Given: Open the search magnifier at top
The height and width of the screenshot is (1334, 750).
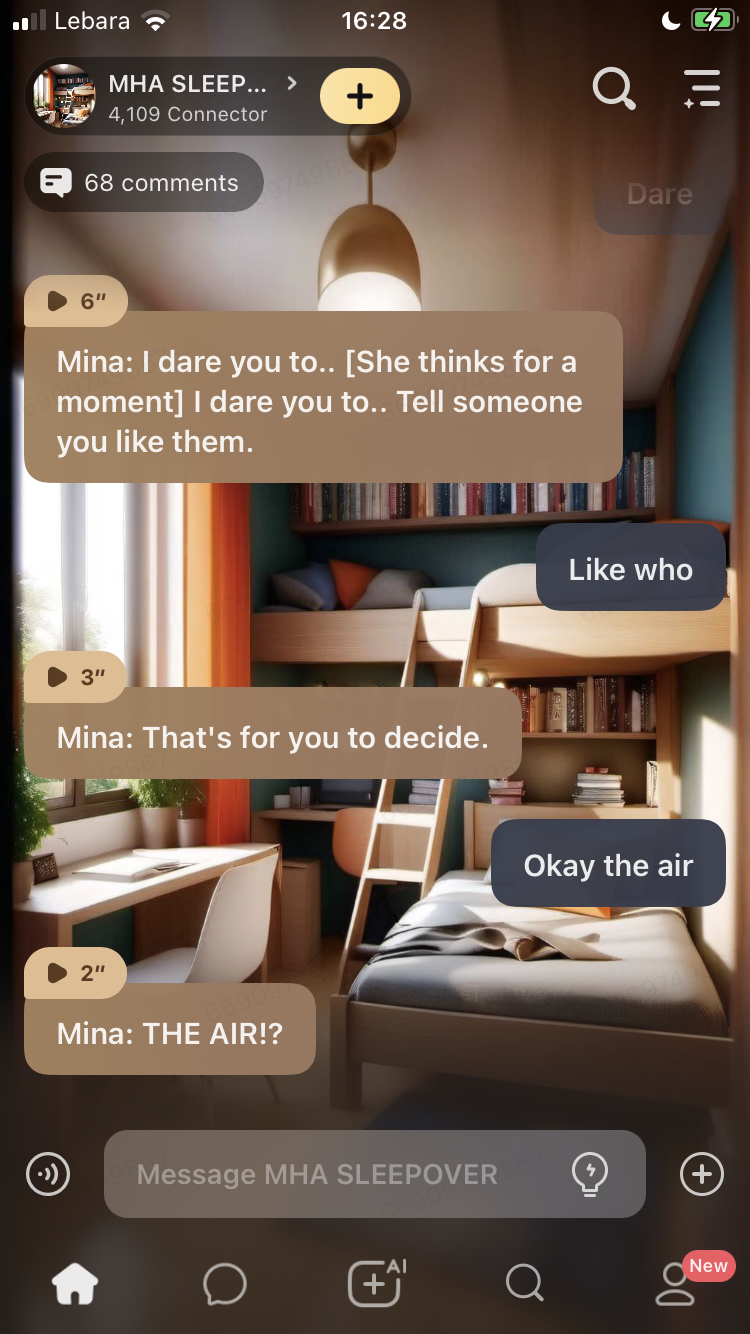Looking at the screenshot, I should point(613,89).
